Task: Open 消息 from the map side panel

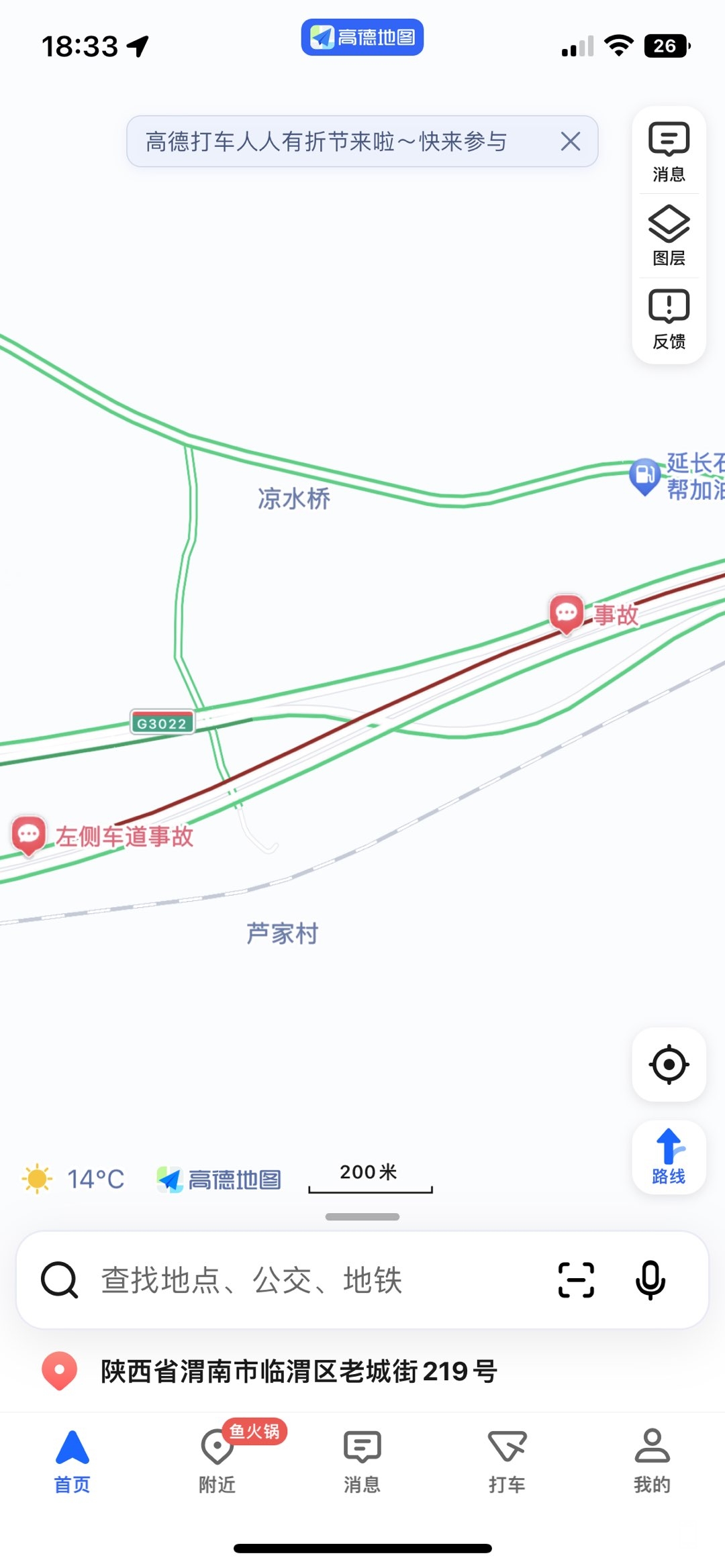Action: pos(669,152)
